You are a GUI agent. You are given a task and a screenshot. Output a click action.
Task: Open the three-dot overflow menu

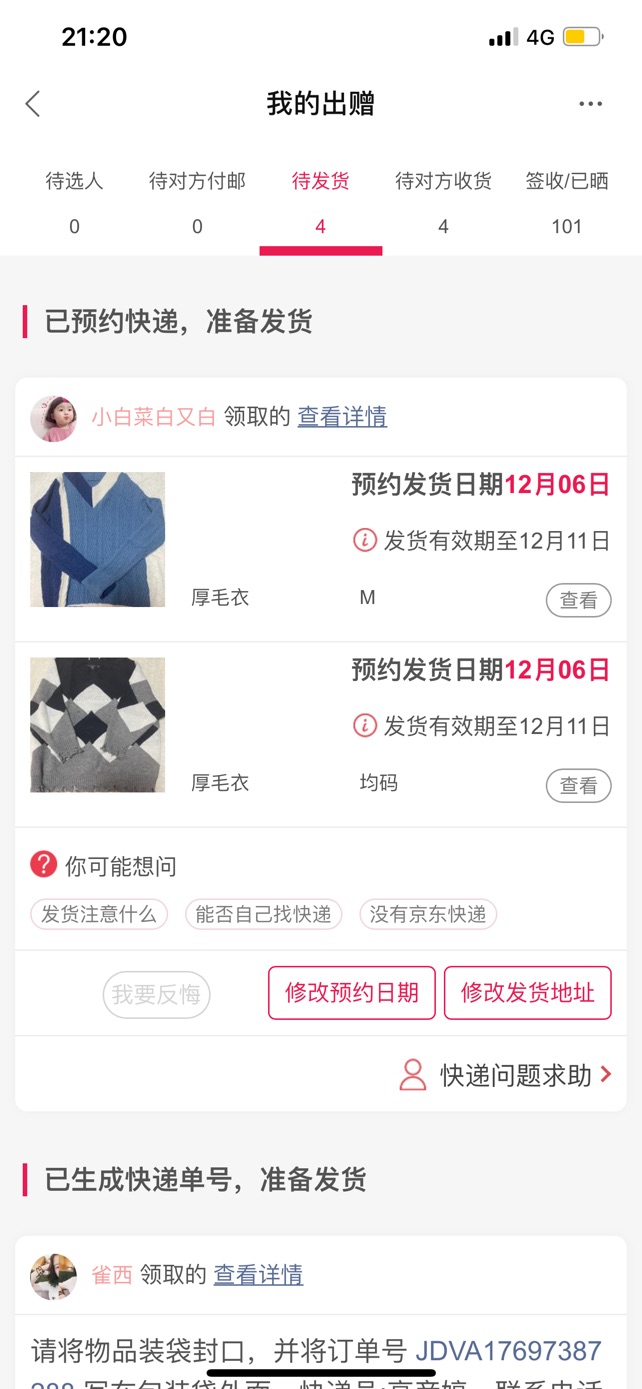coord(590,104)
